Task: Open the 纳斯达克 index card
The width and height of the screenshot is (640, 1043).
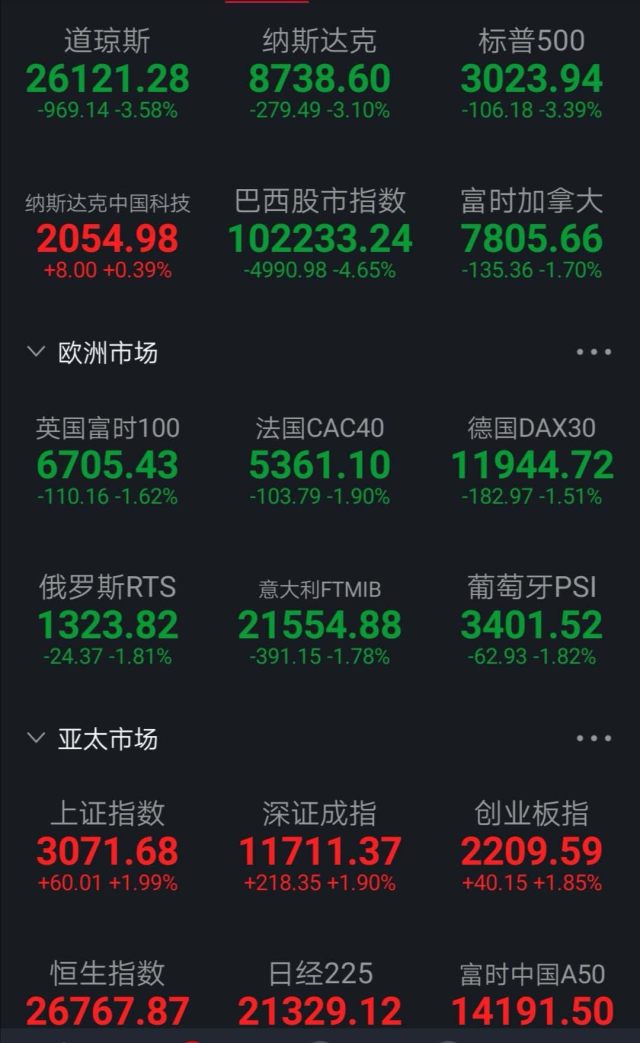Action: tap(319, 76)
